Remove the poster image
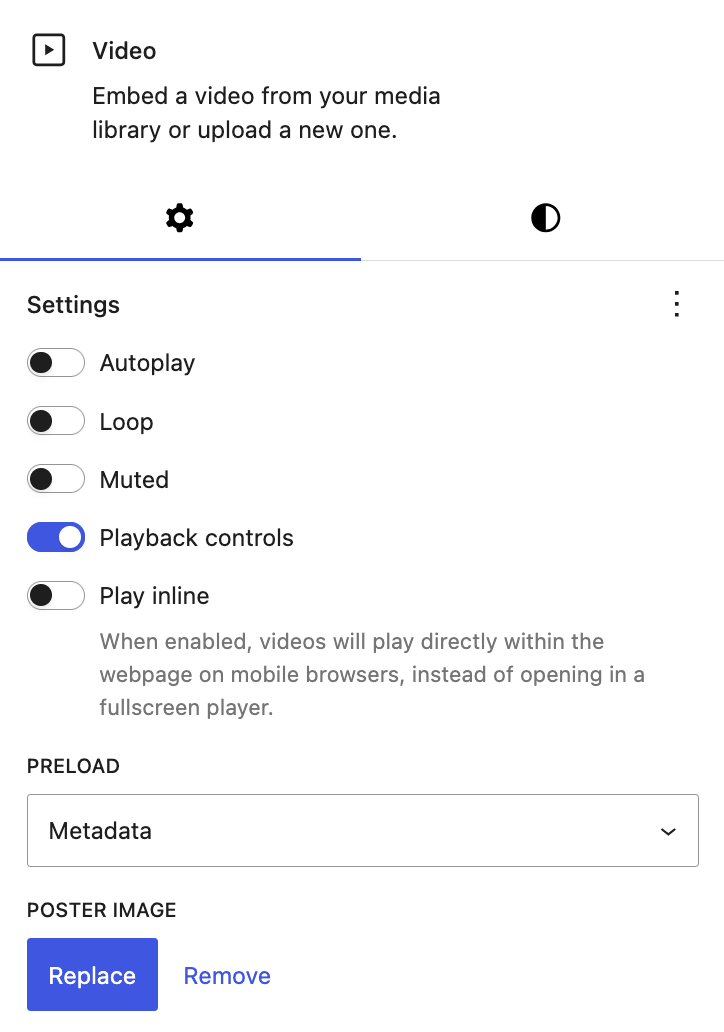Viewport: 724px width, 1032px height. (x=227, y=974)
